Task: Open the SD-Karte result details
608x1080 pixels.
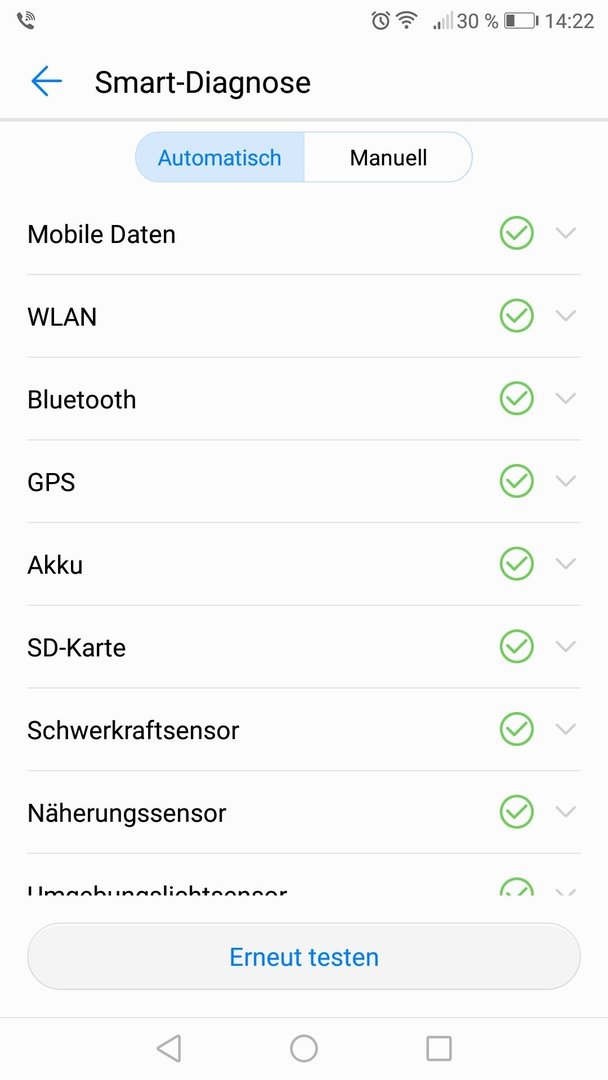Action: click(x=304, y=647)
